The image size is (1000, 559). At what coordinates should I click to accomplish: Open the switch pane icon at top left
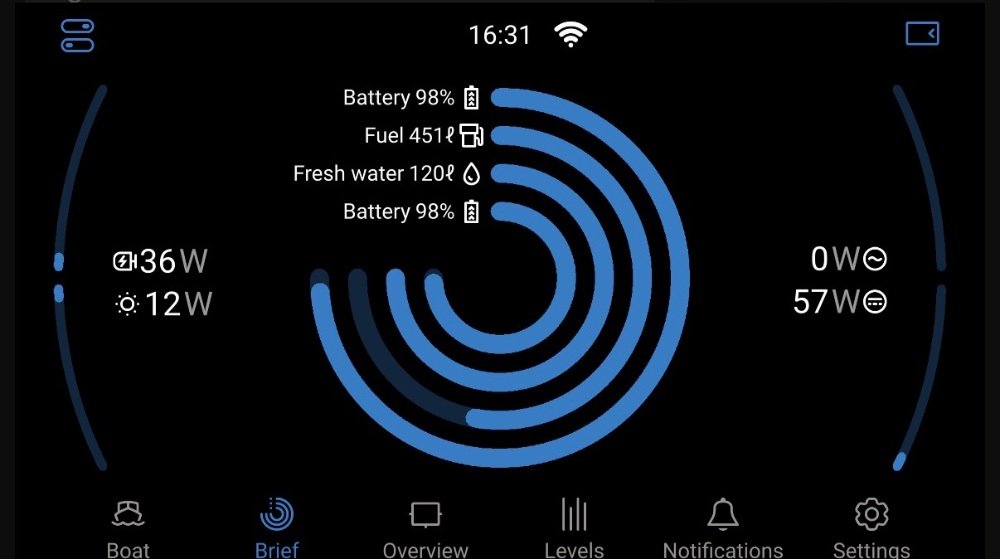pyautogui.click(x=77, y=35)
